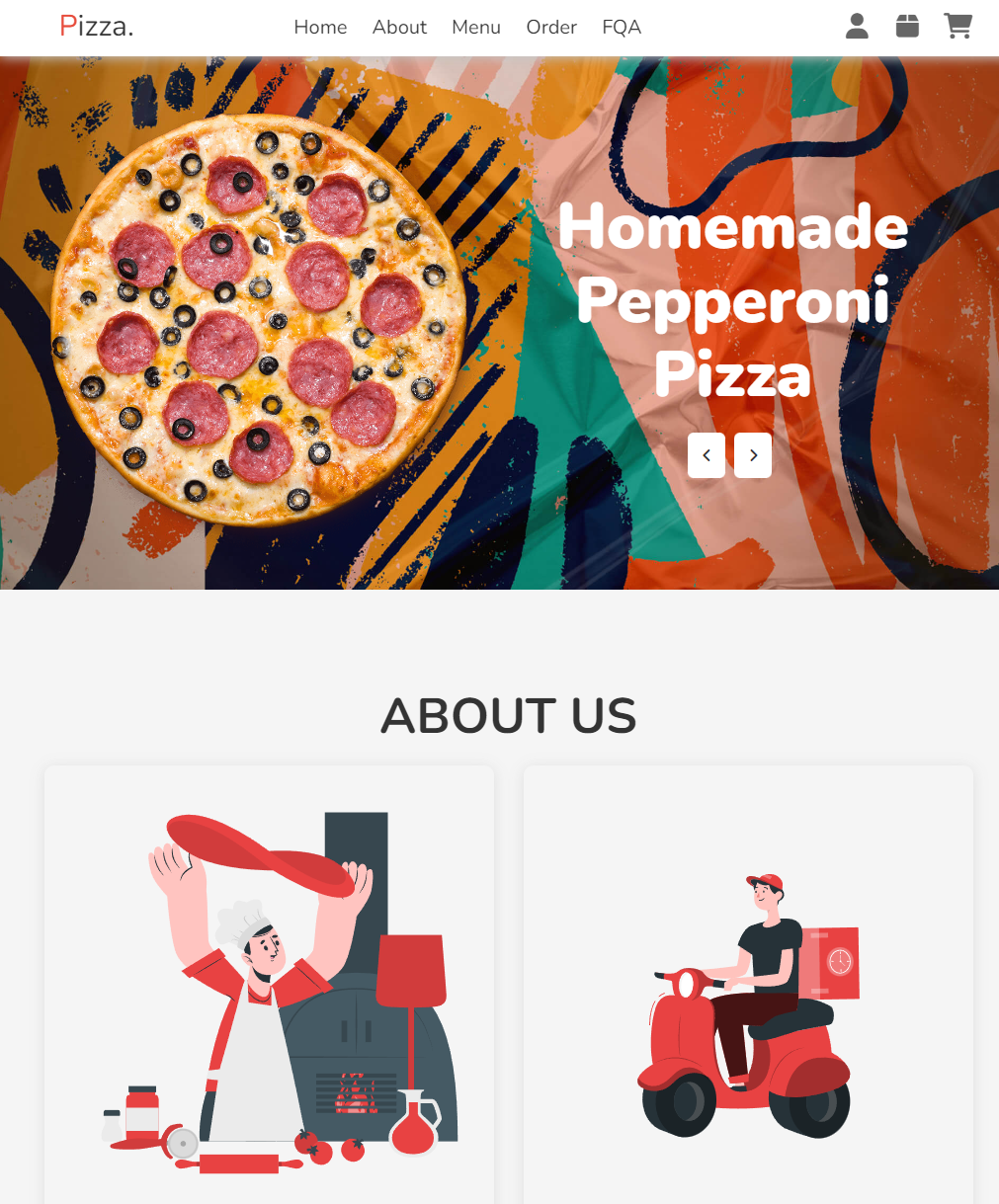Open the Menu page link
999x1204 pixels.
[x=476, y=28]
